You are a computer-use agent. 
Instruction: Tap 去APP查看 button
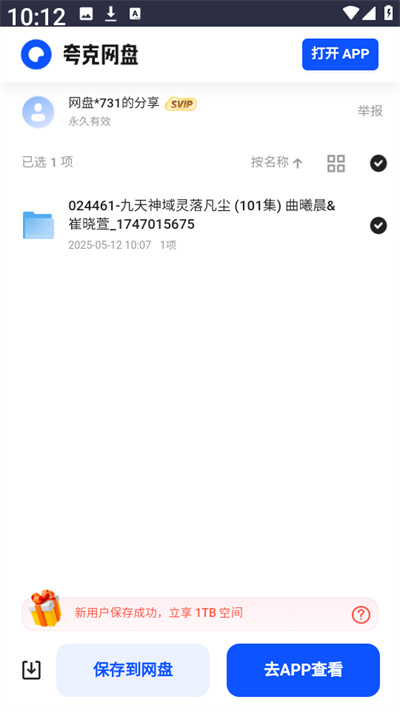tap(303, 670)
